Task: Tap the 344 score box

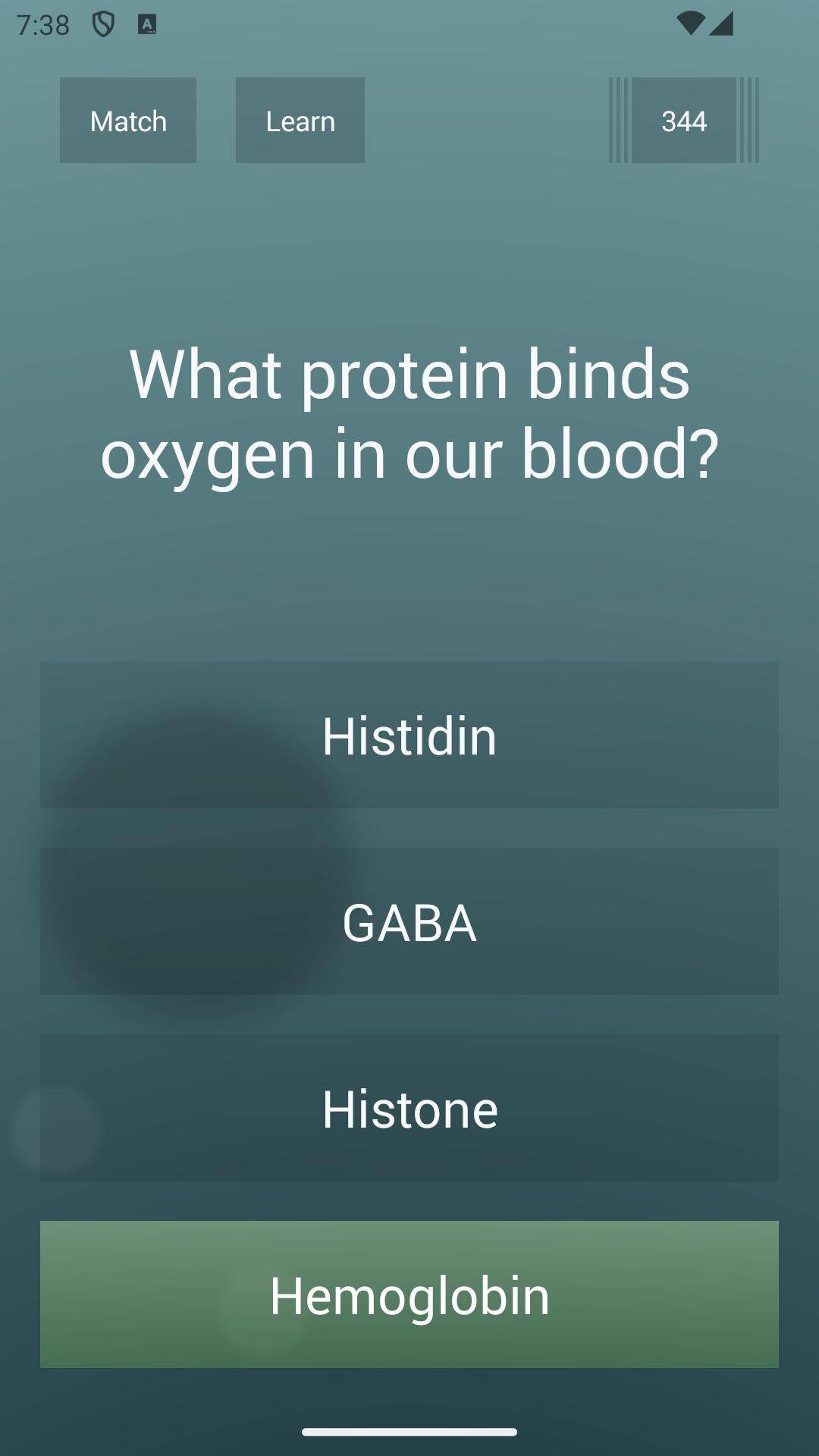Action: coord(684,120)
